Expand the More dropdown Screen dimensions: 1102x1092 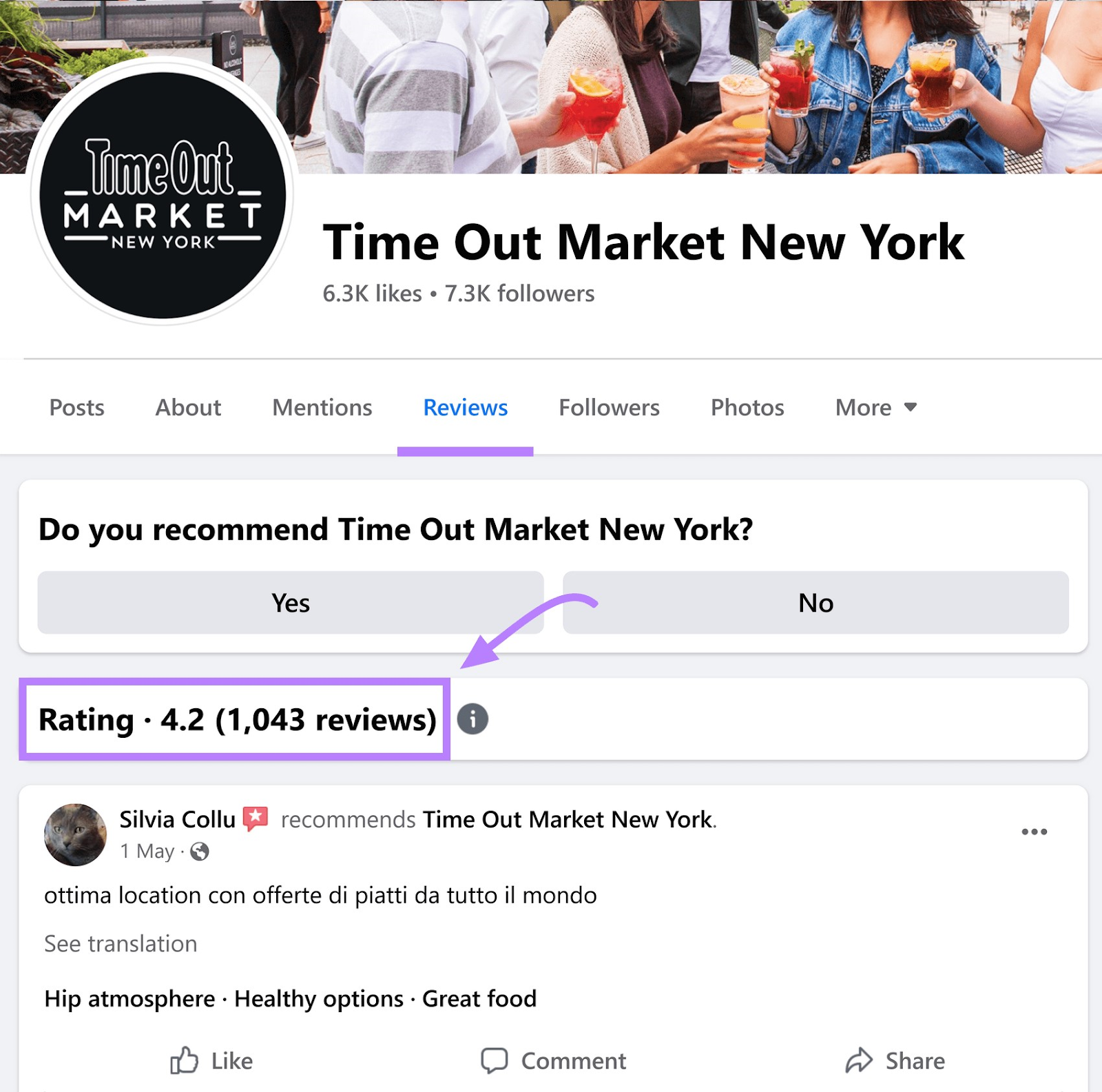875,407
